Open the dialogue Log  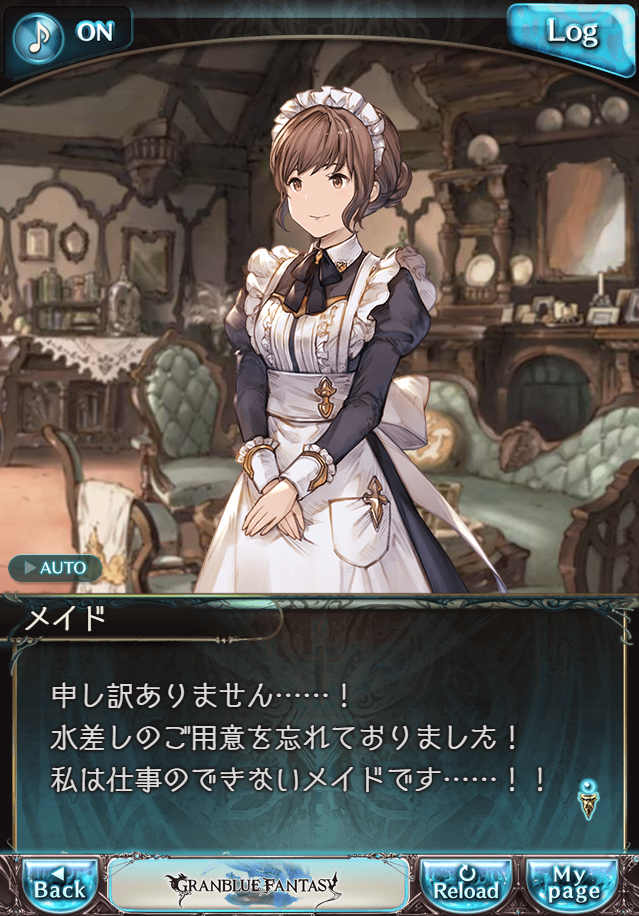[572, 34]
